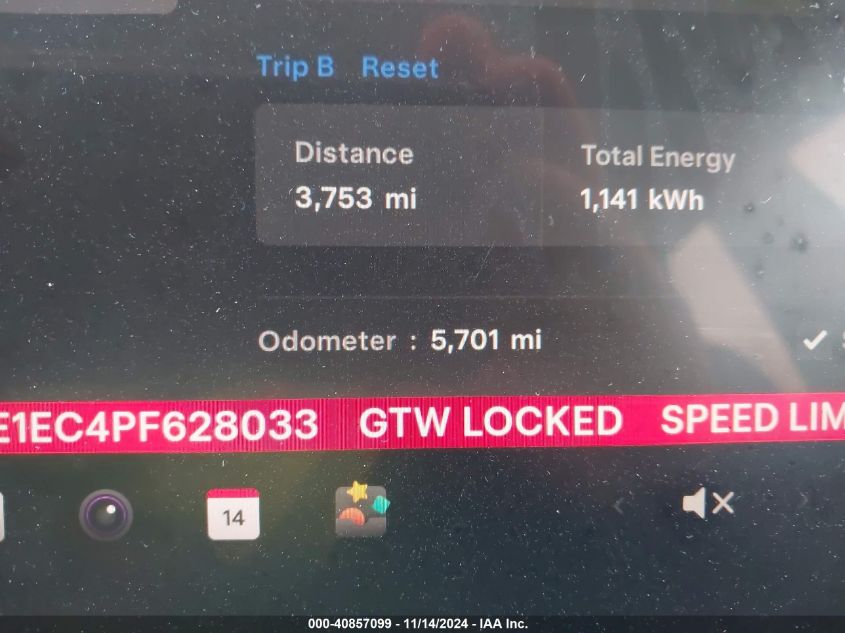Reset the Trip B counter
This screenshot has width=845, height=633.
click(x=399, y=68)
